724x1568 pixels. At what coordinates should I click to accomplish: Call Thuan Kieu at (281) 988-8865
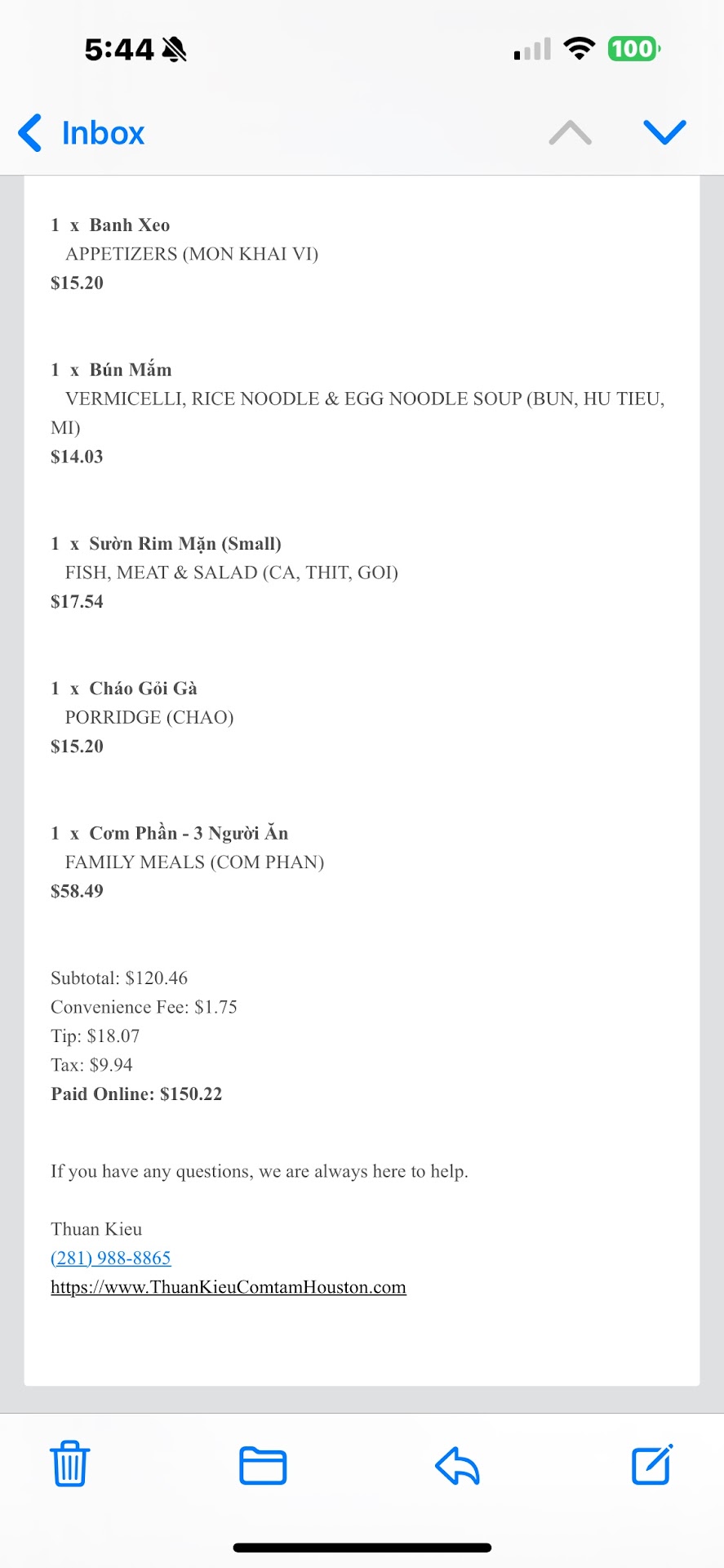click(111, 1258)
